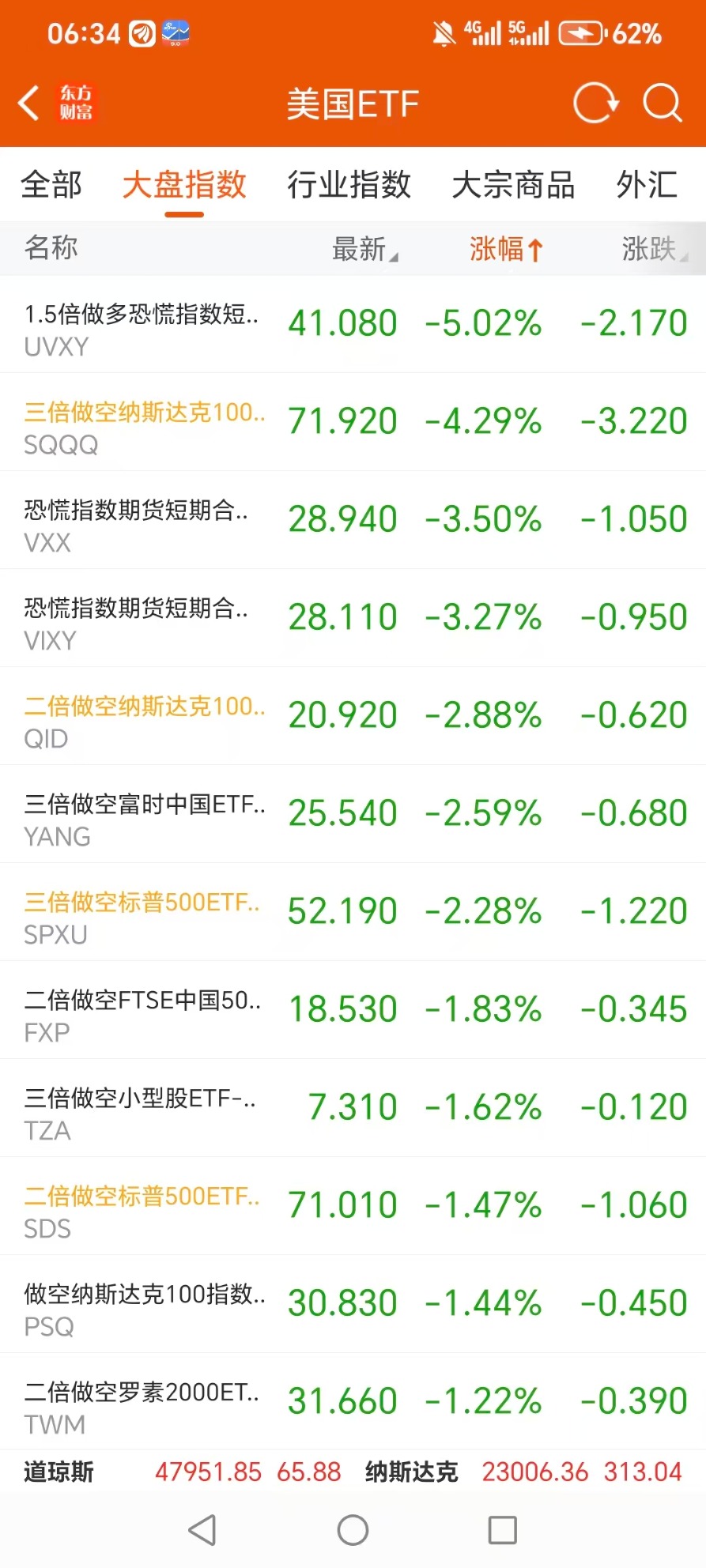Tap the system home button

click(353, 1530)
